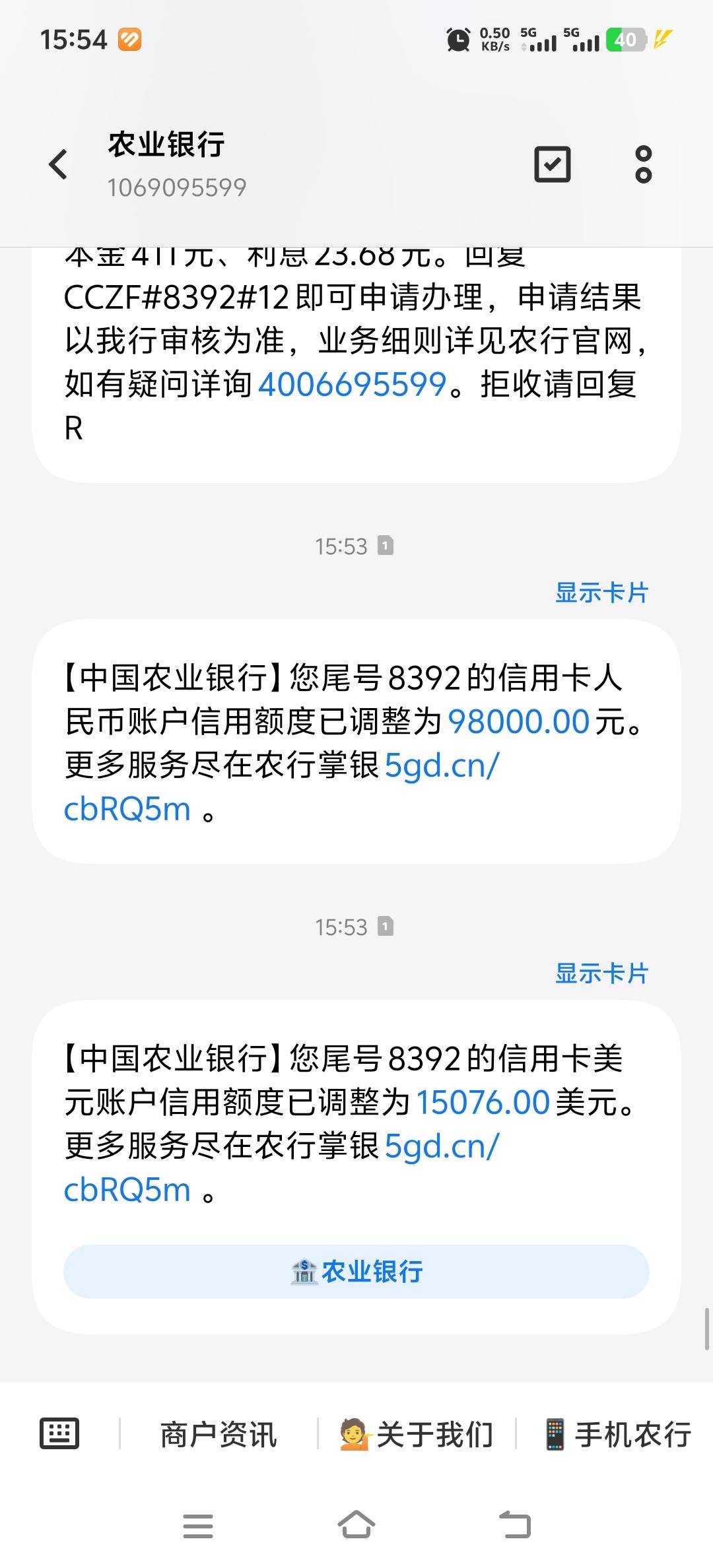
Task: Open the 关于我们 menu
Action: [x=417, y=1434]
